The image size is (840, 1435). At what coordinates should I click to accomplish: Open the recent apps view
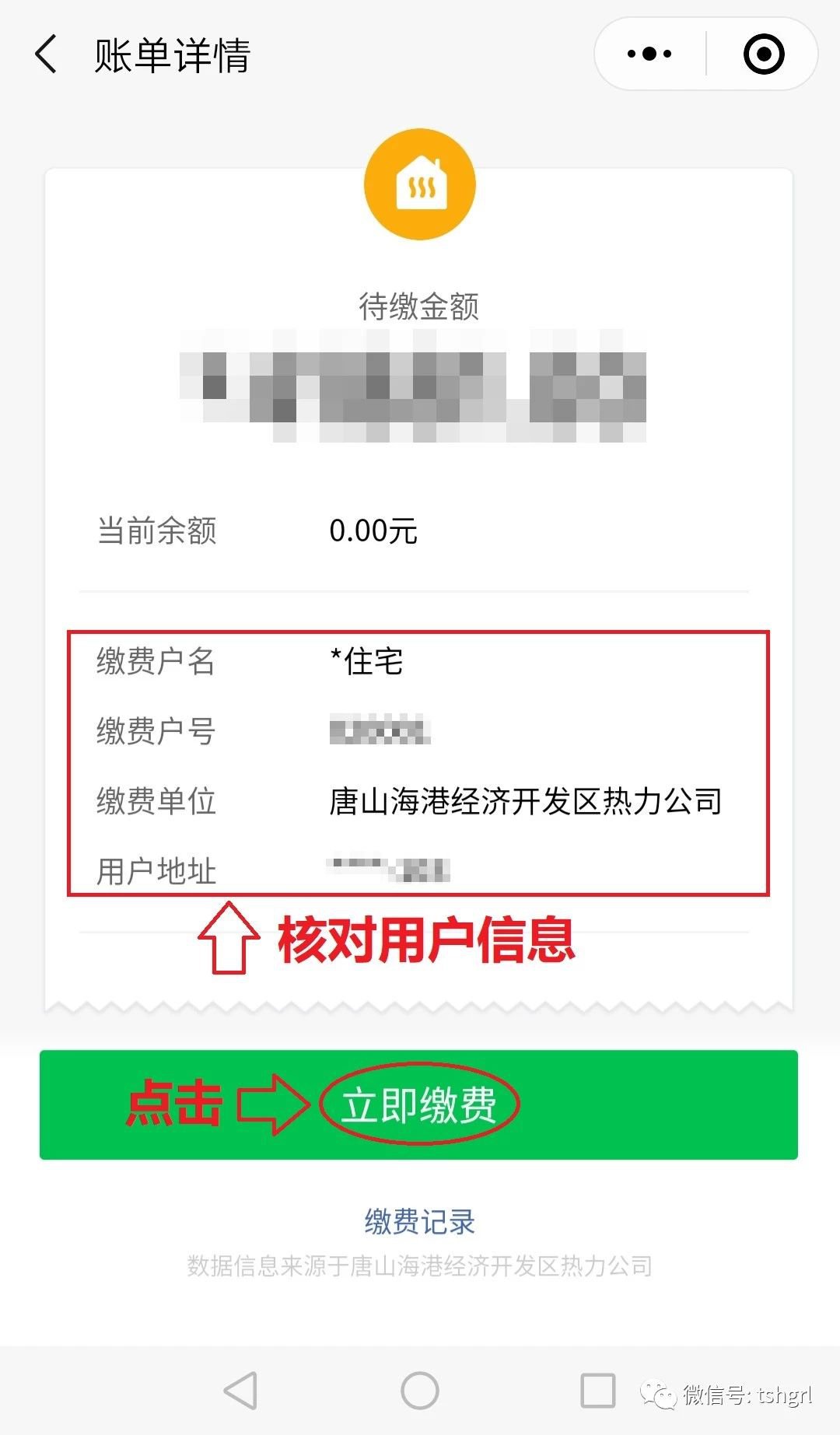(597, 1390)
